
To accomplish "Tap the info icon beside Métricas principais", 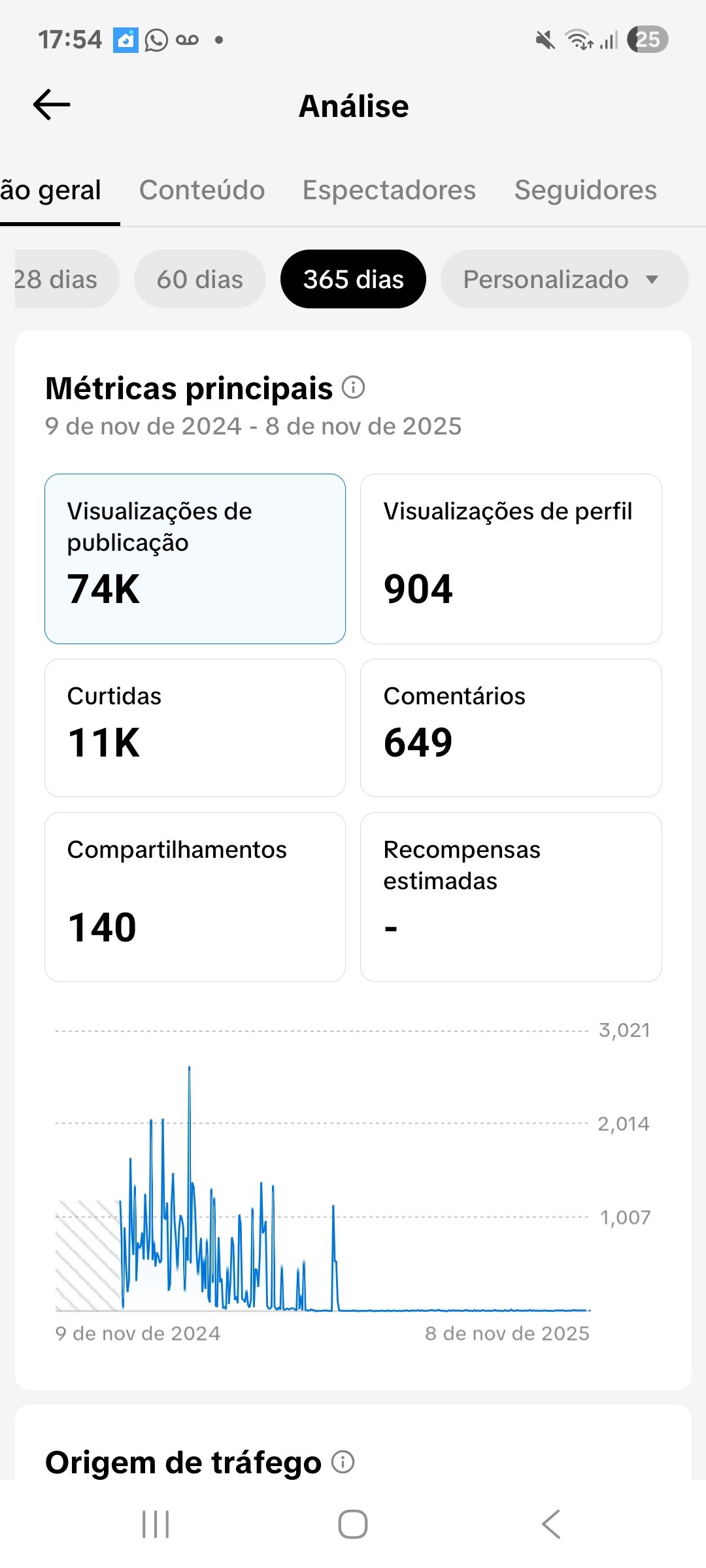I will click(x=354, y=388).
